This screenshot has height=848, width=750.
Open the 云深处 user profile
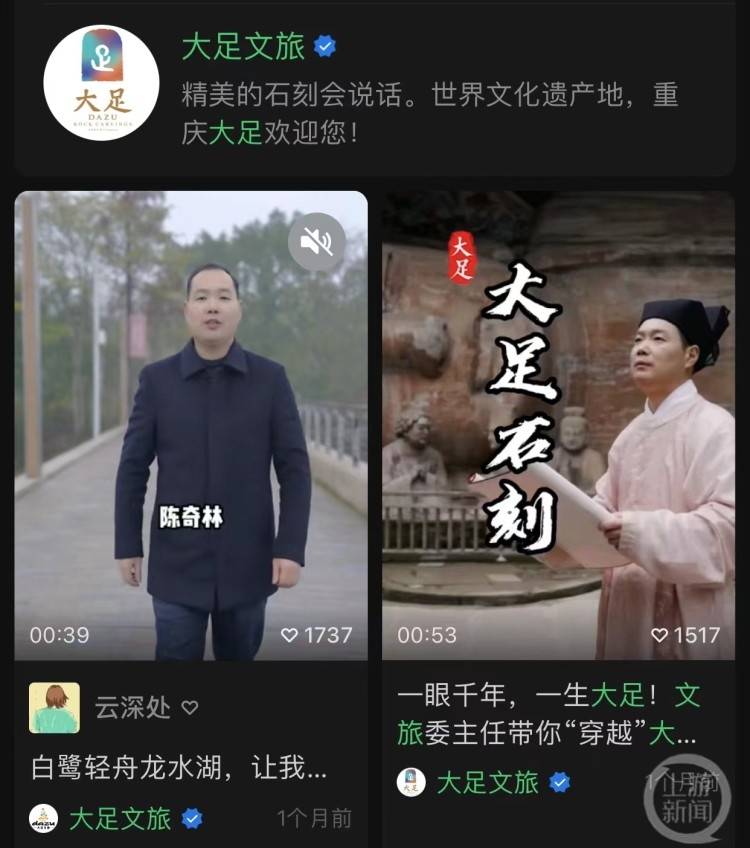coord(131,708)
